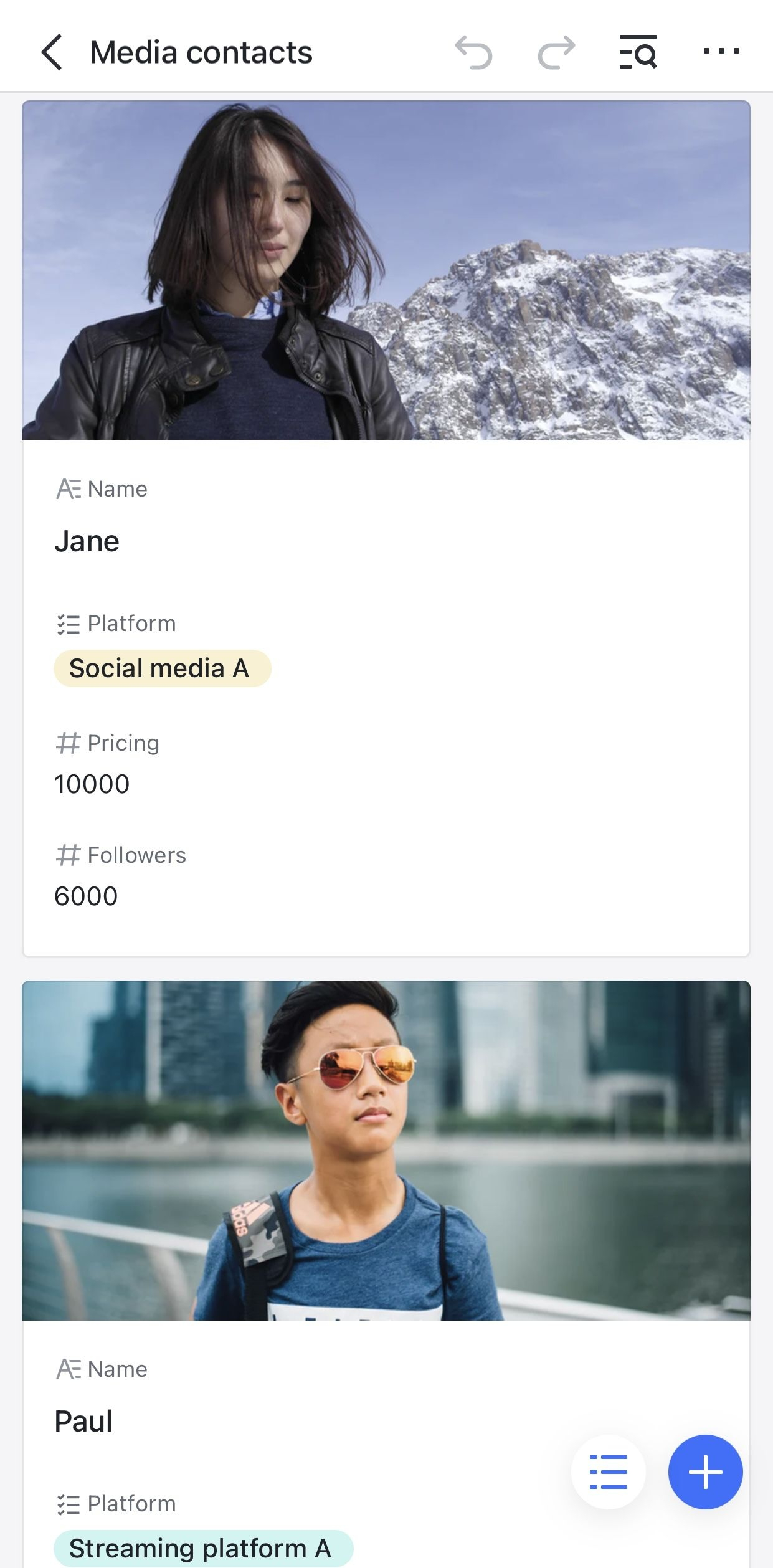The width and height of the screenshot is (773, 1568).
Task: Go back from Media contacts
Action: point(52,52)
